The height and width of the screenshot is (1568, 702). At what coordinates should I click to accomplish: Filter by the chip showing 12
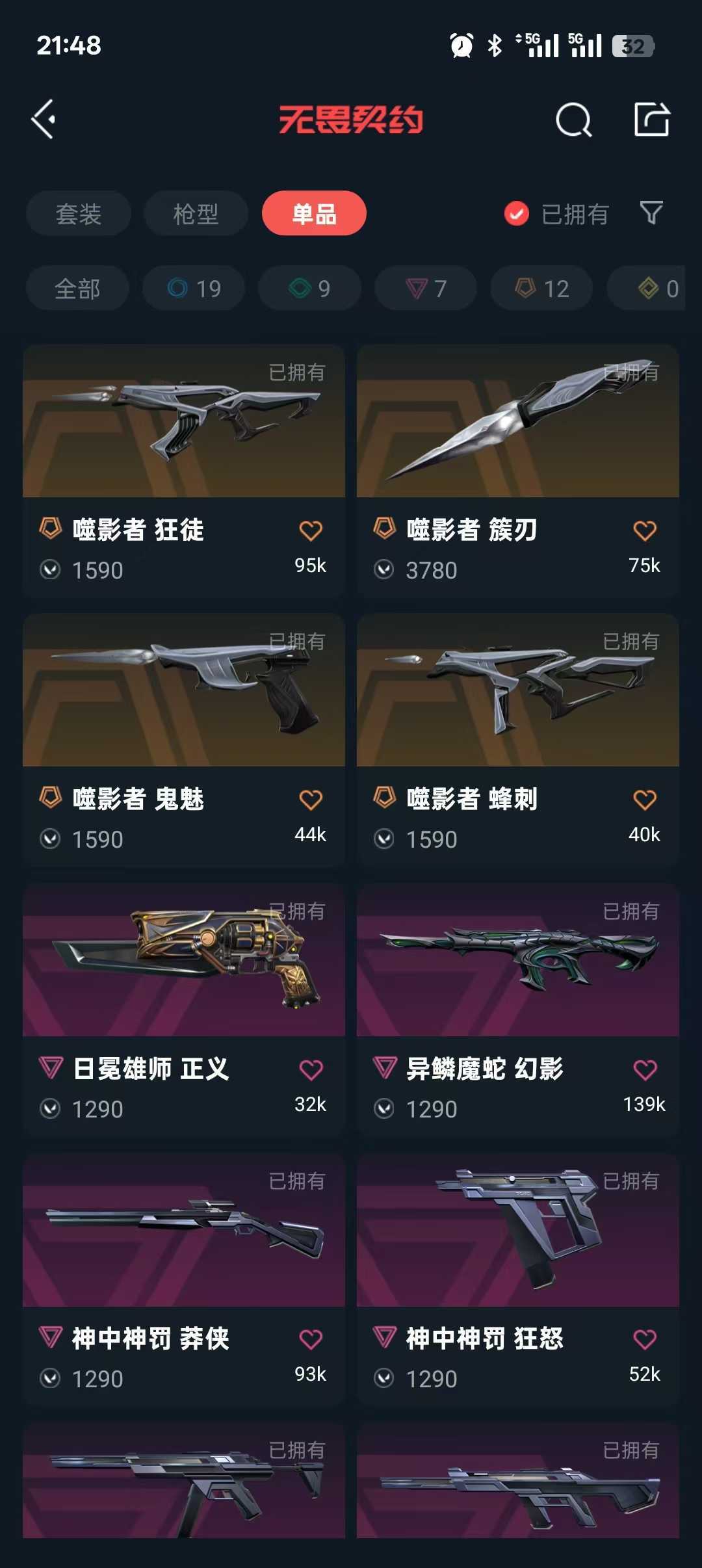[541, 288]
